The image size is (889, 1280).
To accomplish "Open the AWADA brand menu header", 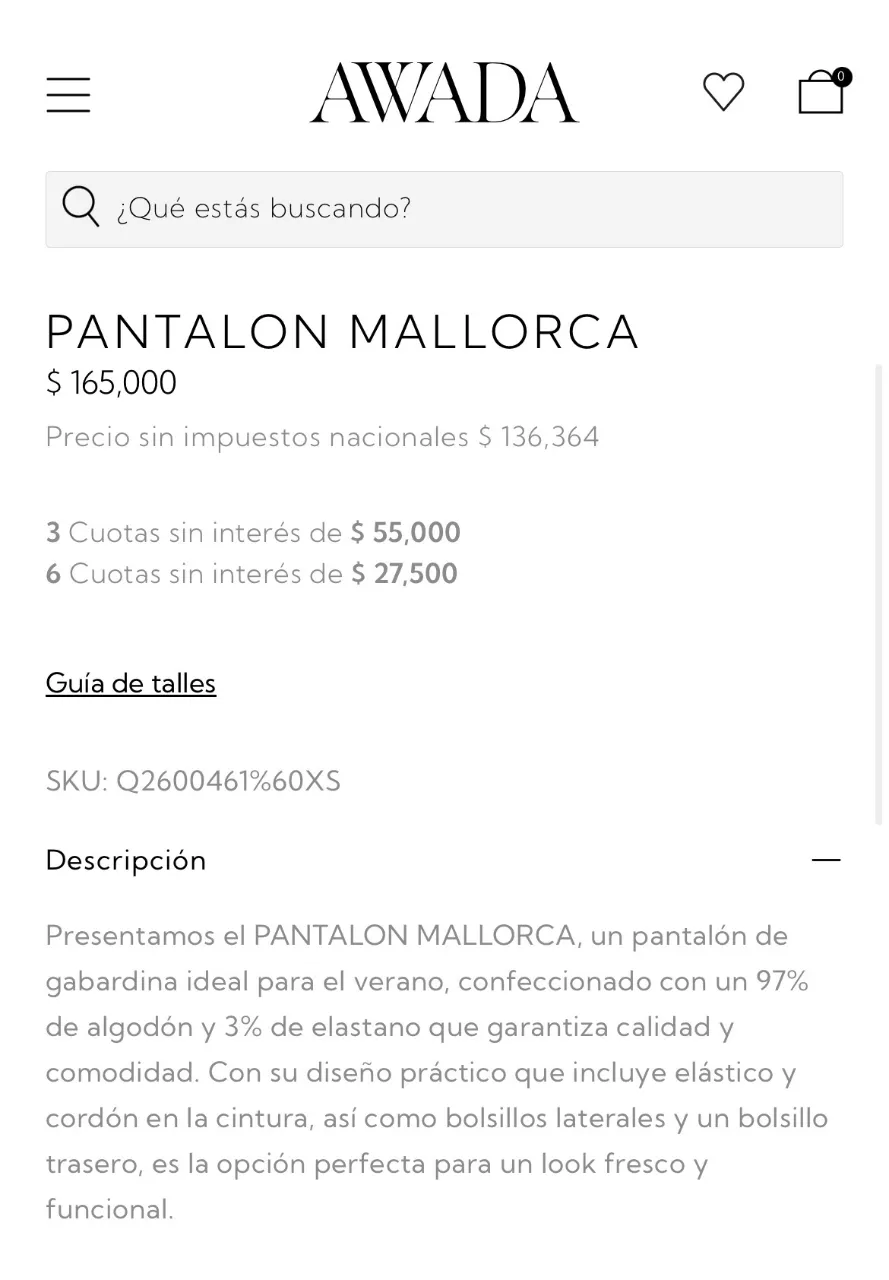I will click(443, 92).
